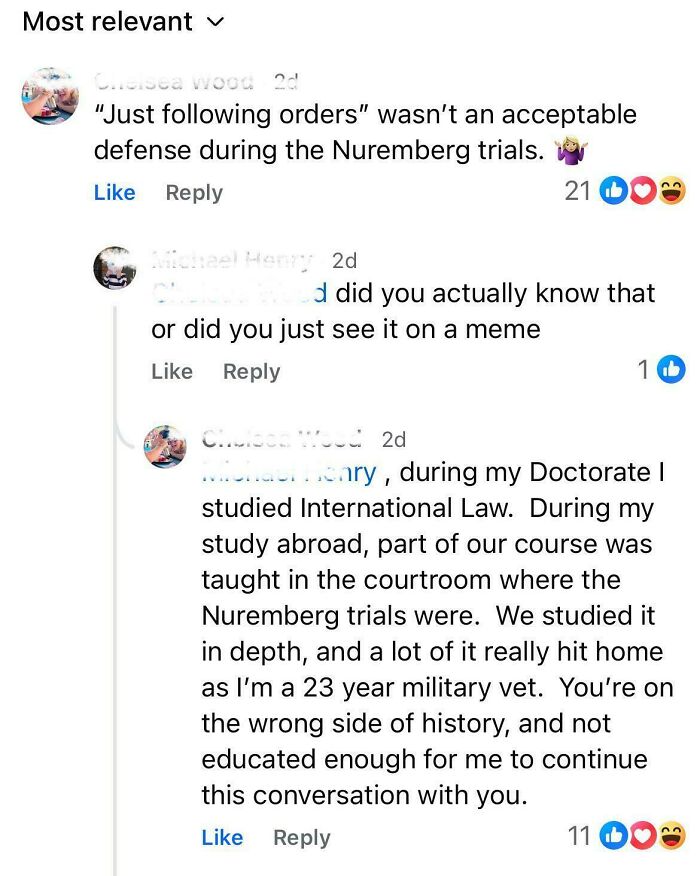Screen dimensions: 700x876
Task: Like the "Just following orders" comment
Action: point(114,192)
